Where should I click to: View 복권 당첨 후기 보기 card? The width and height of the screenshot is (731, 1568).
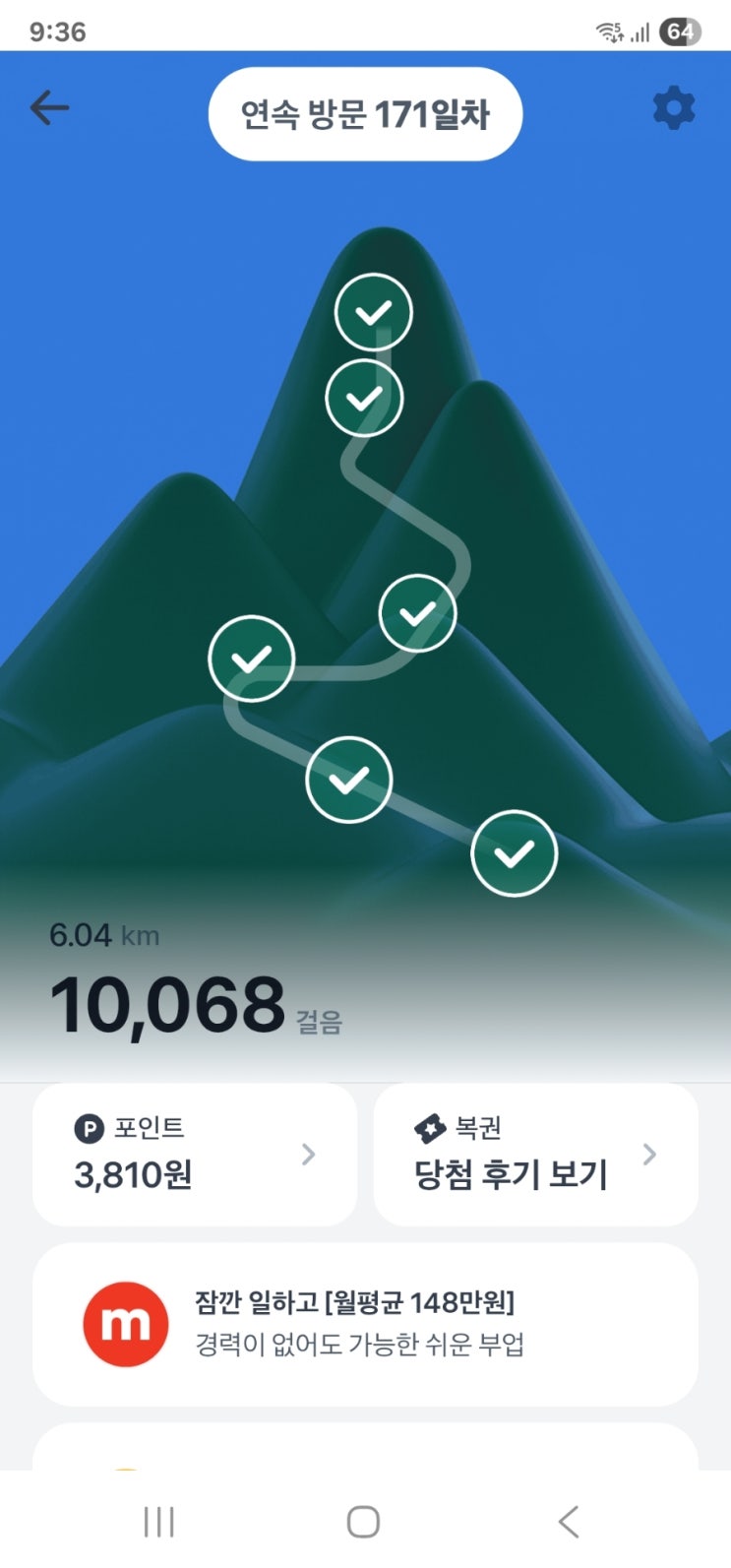[535, 1155]
